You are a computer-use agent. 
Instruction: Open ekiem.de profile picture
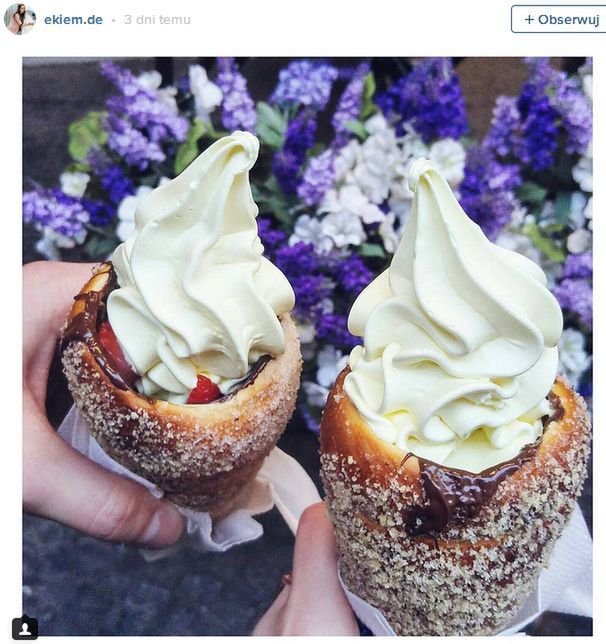[x=20, y=19]
